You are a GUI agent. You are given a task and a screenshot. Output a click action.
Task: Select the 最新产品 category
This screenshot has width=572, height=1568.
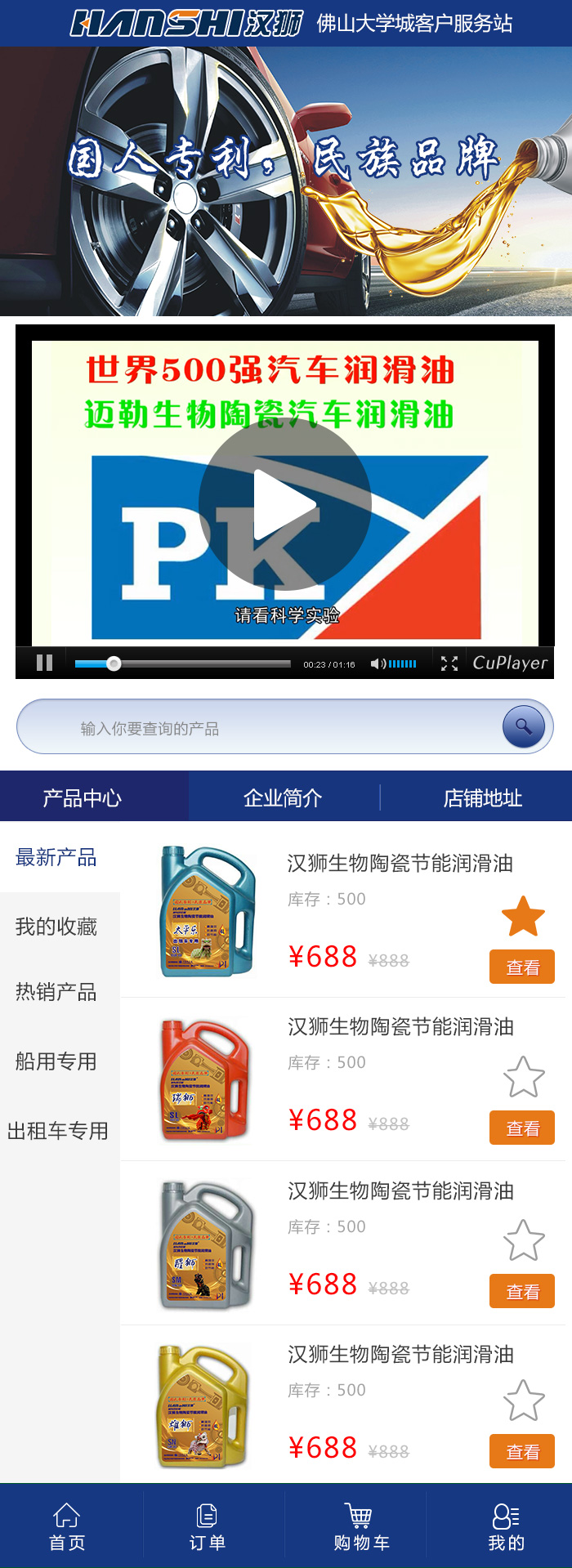click(x=56, y=857)
